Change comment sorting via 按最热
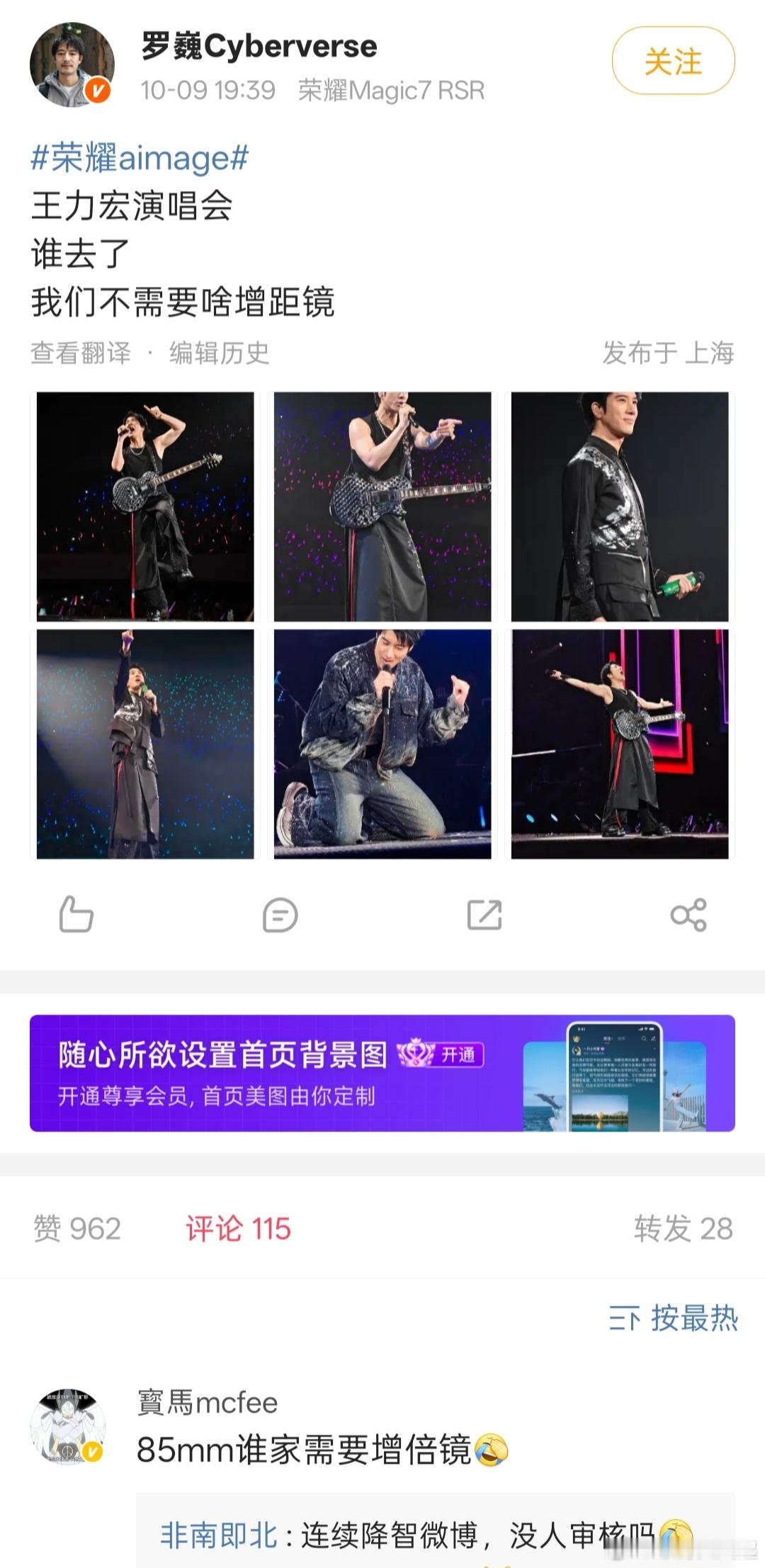Image resolution: width=765 pixels, height=1568 pixels. [x=674, y=1318]
